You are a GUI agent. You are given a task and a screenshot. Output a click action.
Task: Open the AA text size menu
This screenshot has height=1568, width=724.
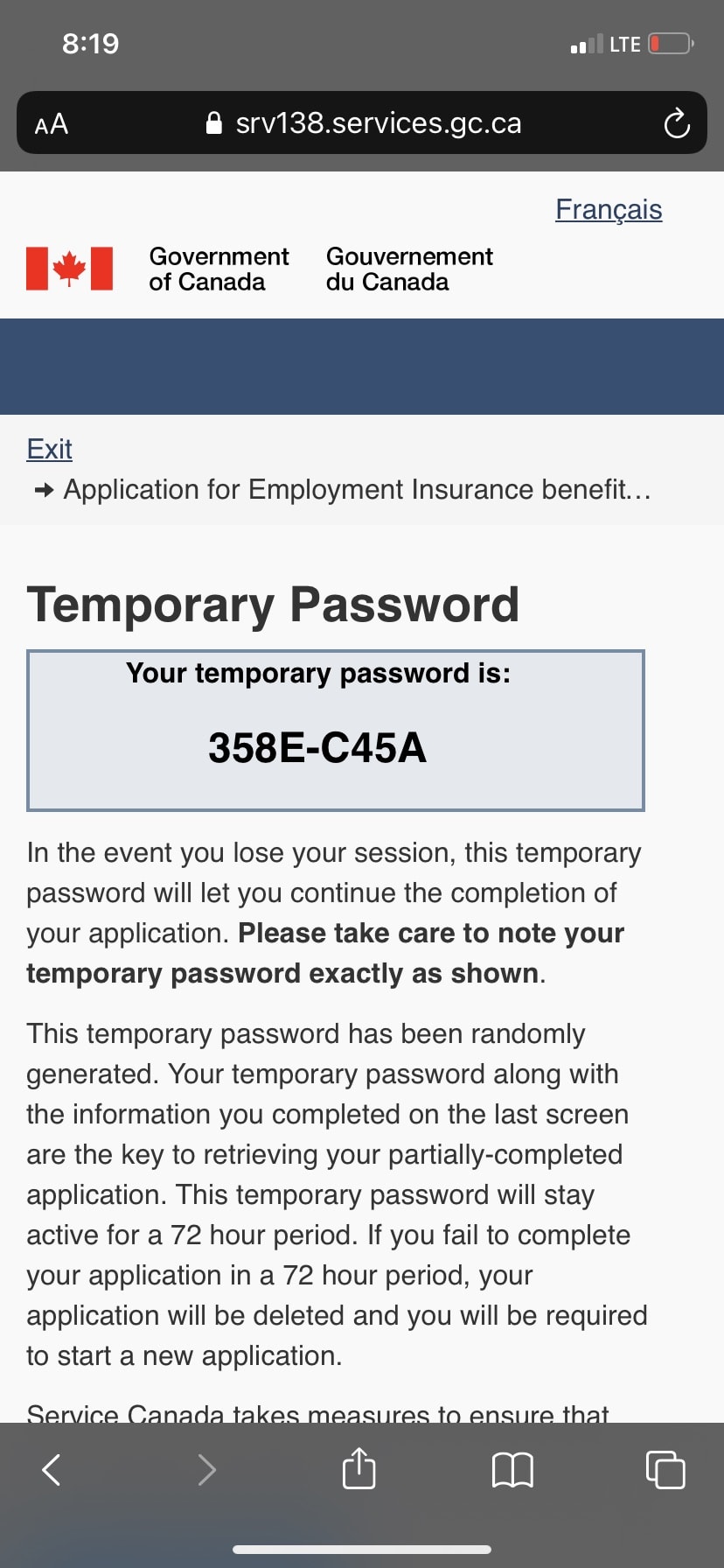click(52, 124)
